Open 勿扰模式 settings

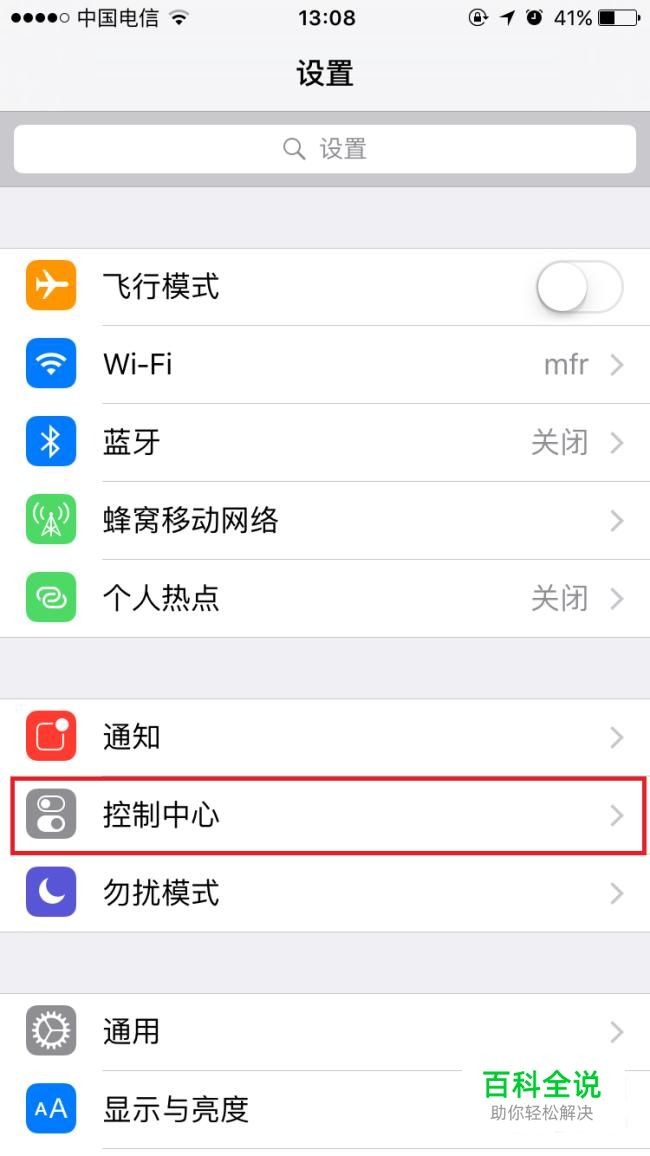325,893
